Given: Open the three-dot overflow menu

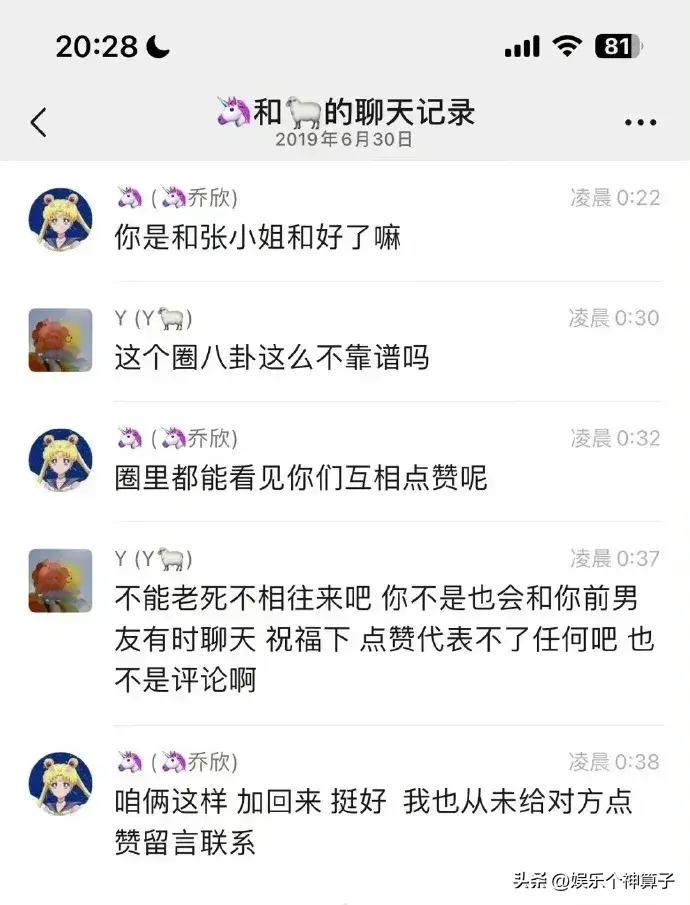Looking at the screenshot, I should click(640, 122).
